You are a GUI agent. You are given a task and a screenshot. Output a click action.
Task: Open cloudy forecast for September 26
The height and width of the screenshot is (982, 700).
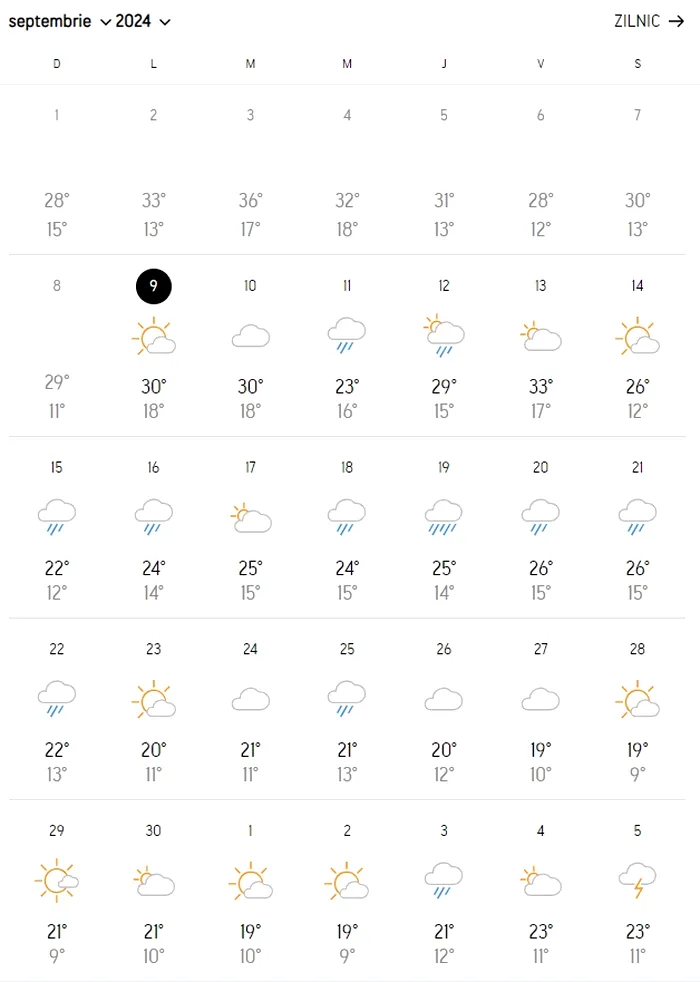tap(444, 704)
